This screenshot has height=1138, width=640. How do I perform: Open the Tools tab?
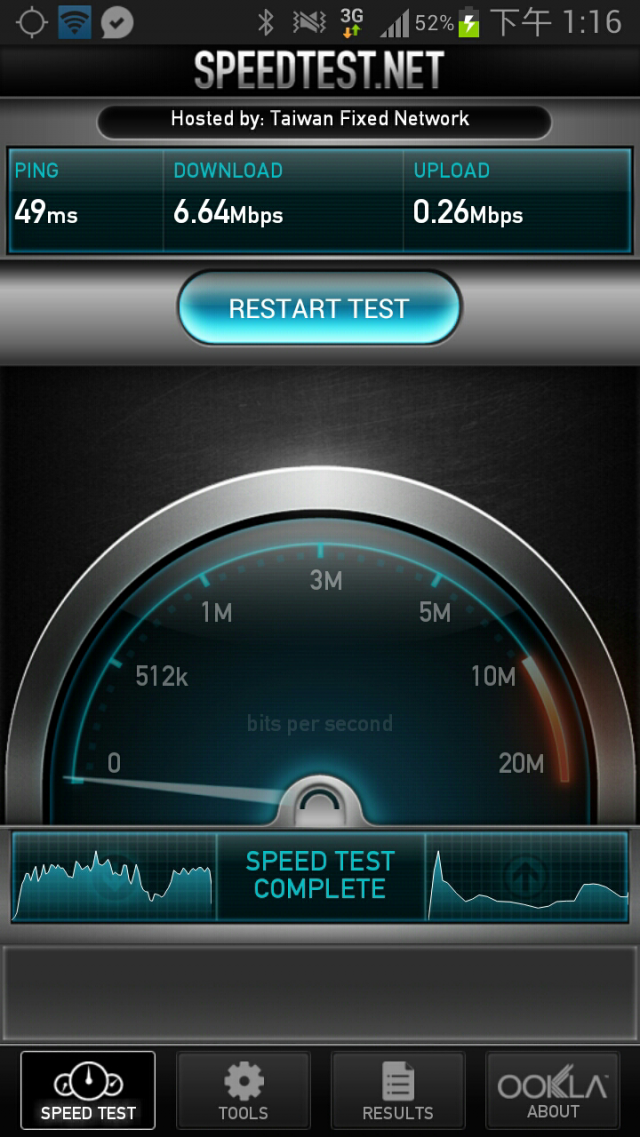pos(243,1090)
